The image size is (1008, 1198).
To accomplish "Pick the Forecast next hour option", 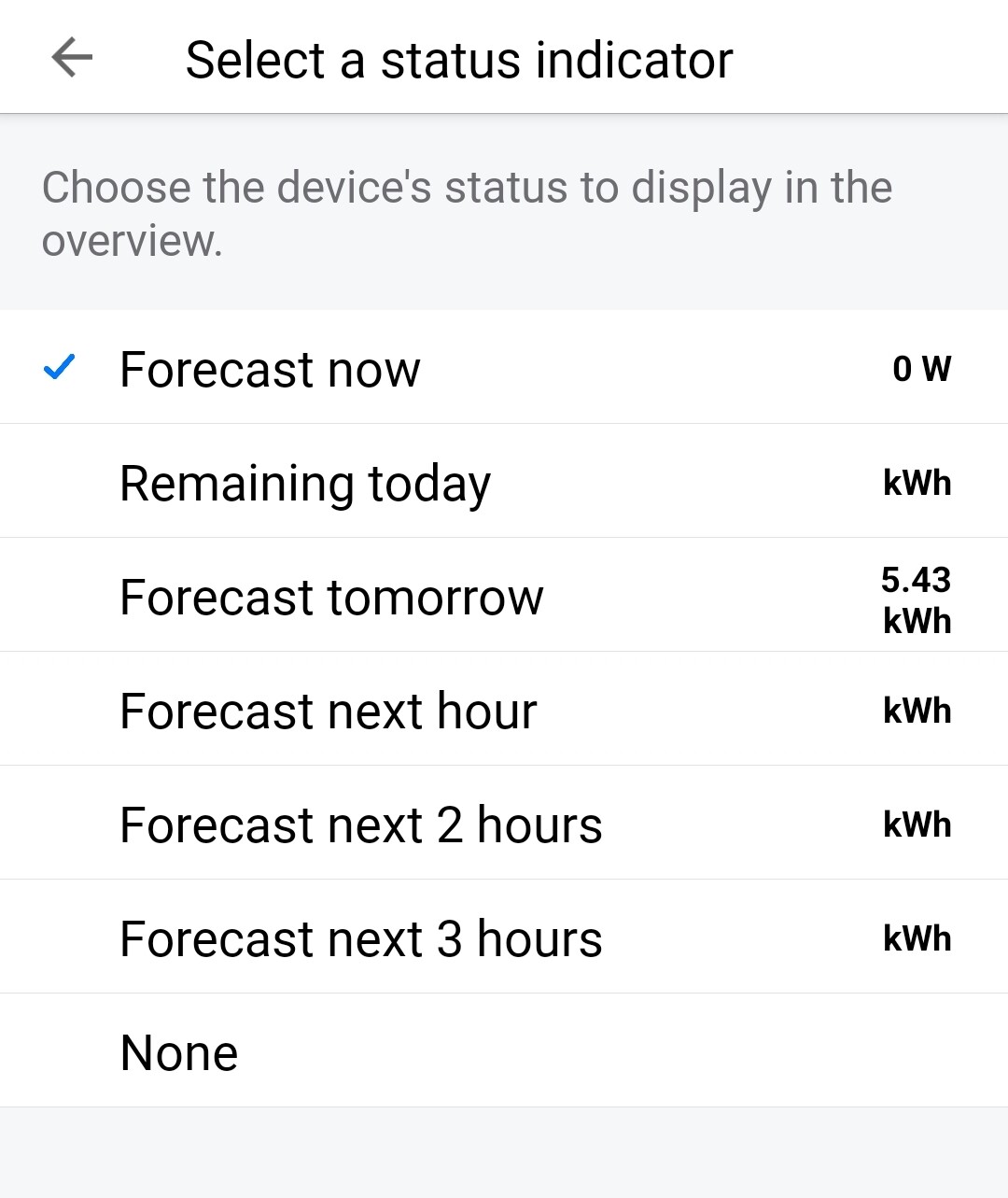I will tap(329, 711).
